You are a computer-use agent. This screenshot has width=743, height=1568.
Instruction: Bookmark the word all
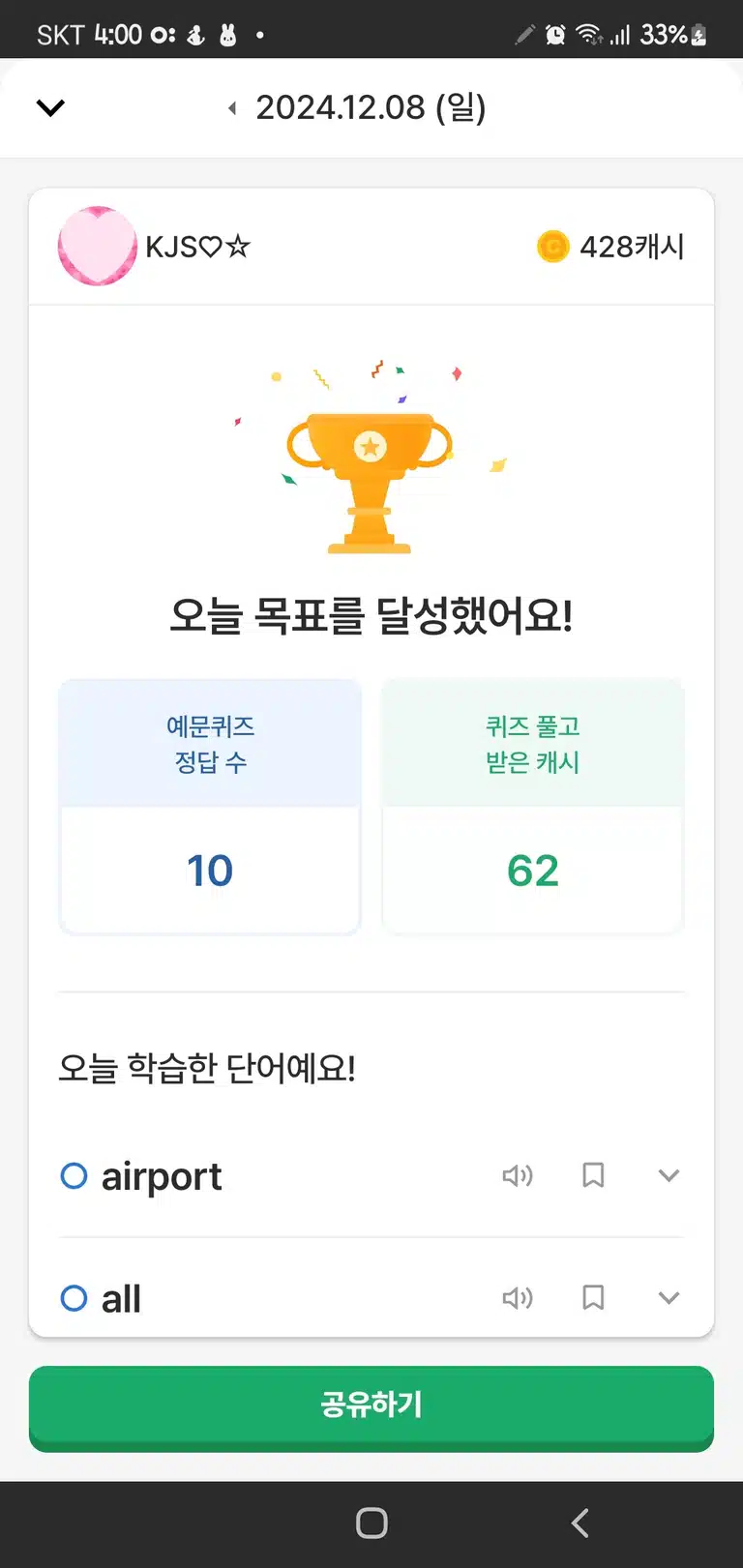coord(593,1297)
